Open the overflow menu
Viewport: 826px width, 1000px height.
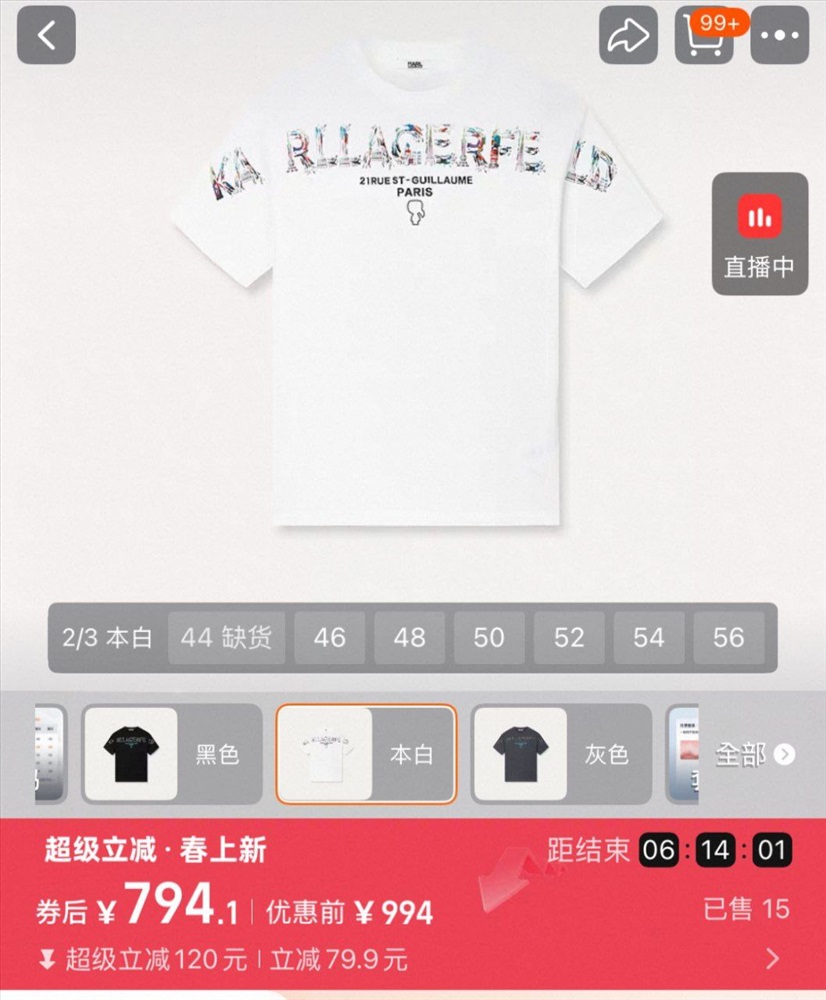[x=779, y=35]
